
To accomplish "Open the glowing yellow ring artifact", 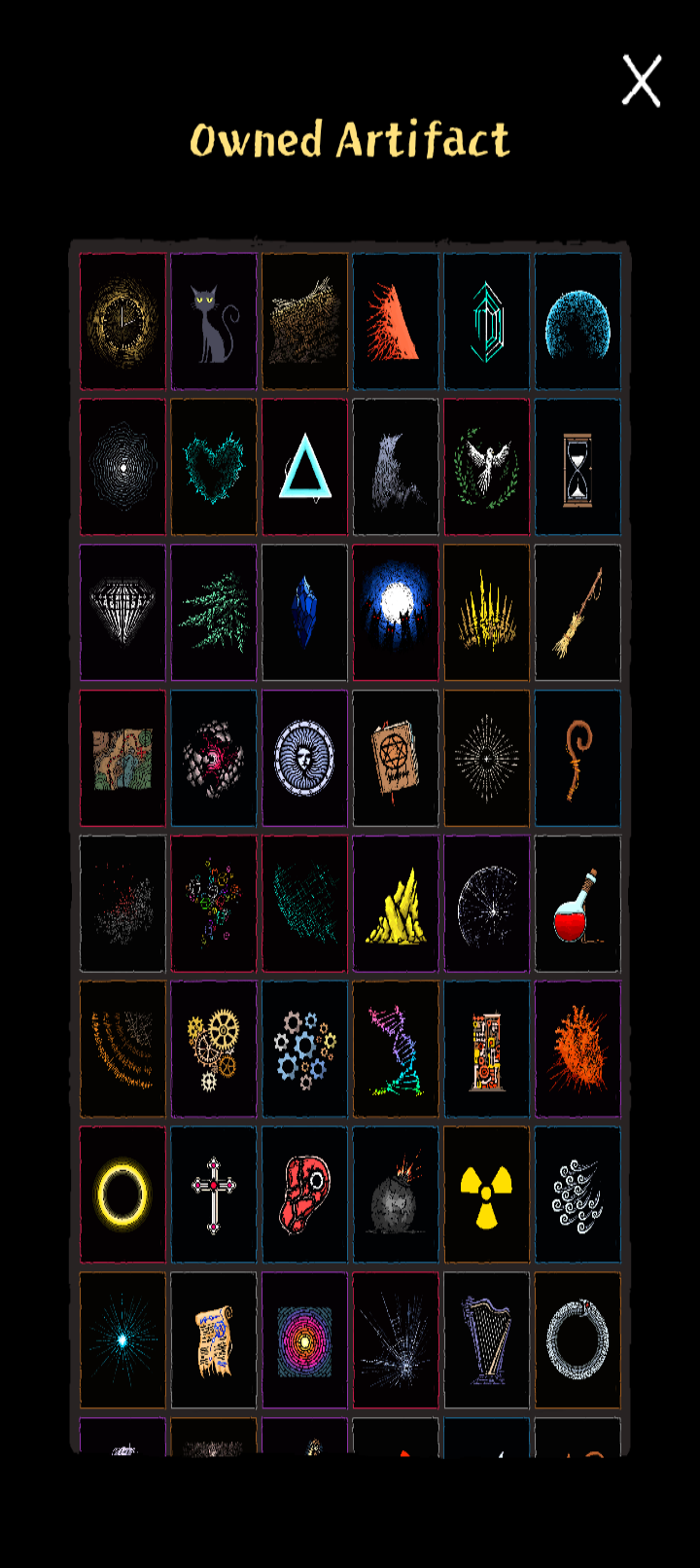I will coord(122,1195).
